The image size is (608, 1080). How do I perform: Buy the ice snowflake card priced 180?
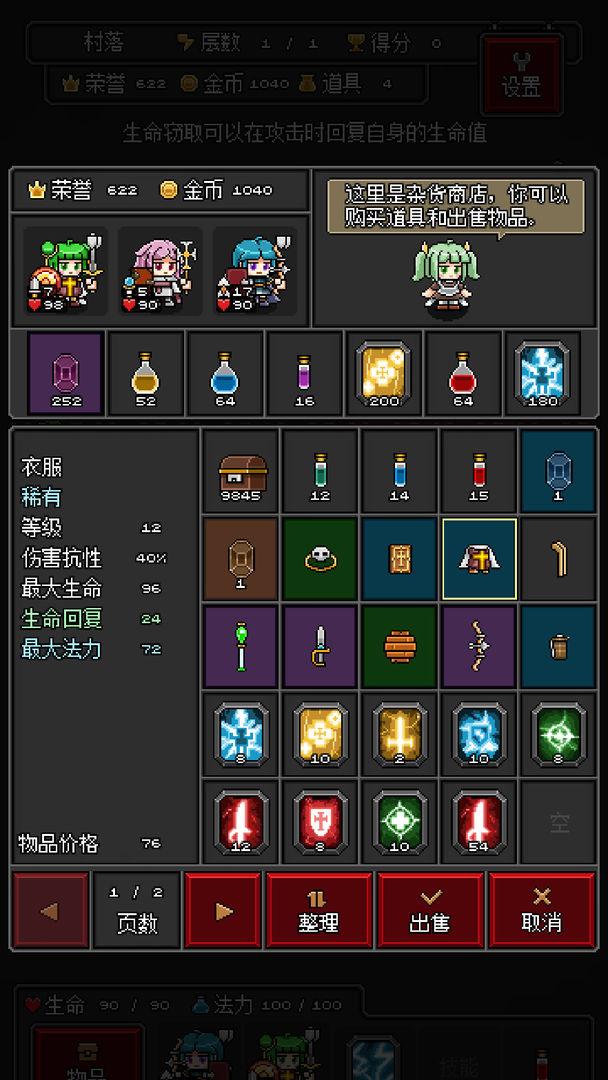tap(542, 373)
